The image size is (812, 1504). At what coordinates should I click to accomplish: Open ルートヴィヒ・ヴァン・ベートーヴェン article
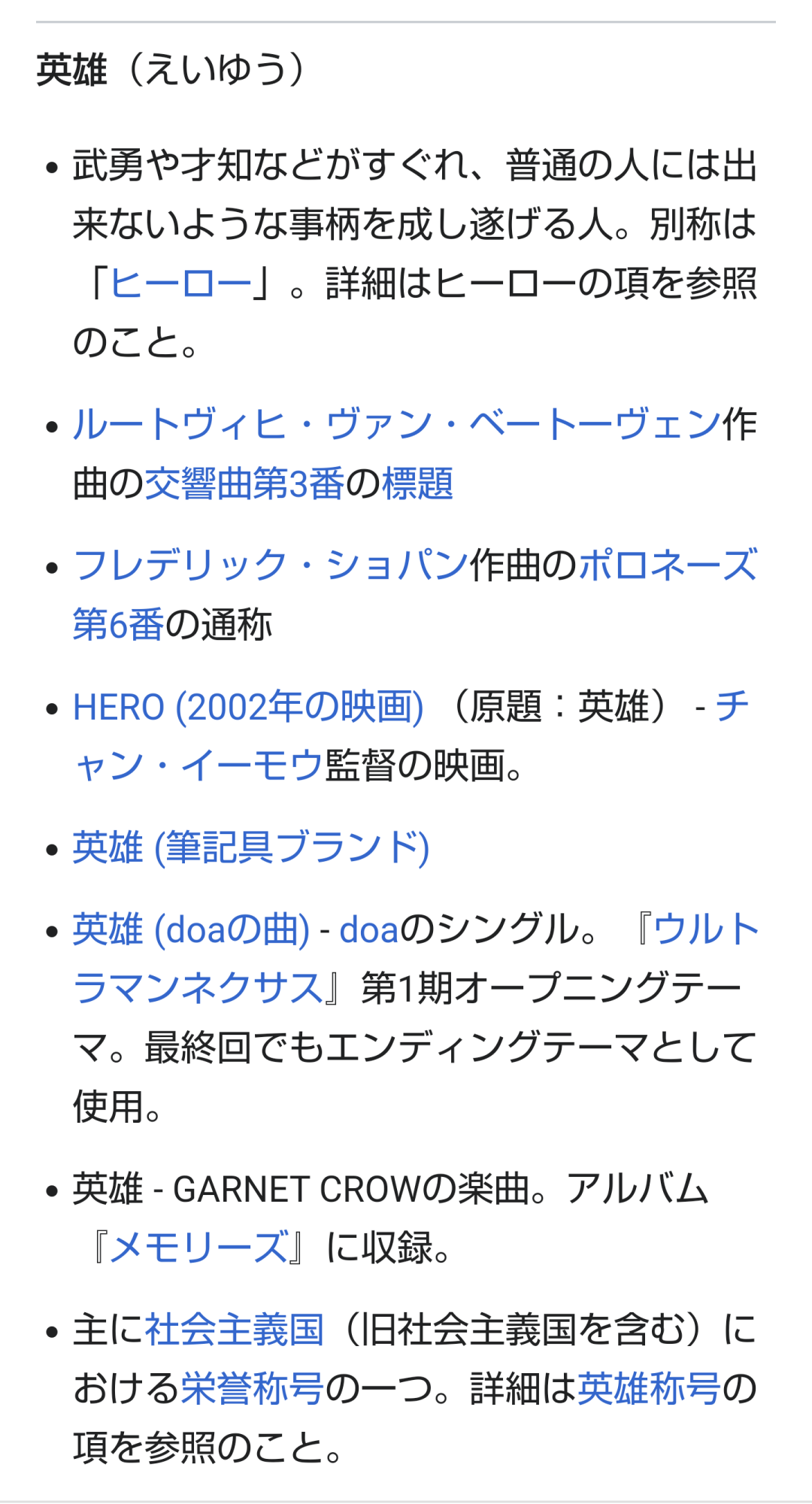396,424
